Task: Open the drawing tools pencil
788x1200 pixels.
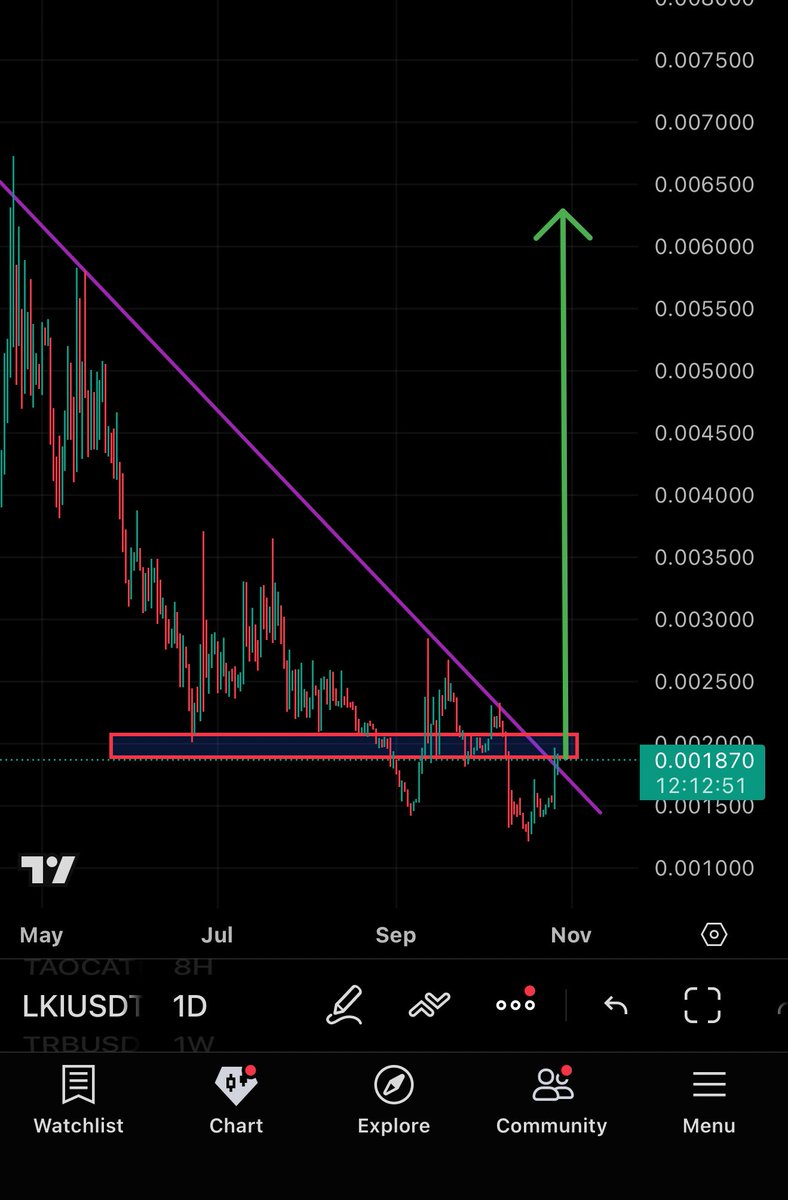Action: [345, 1005]
